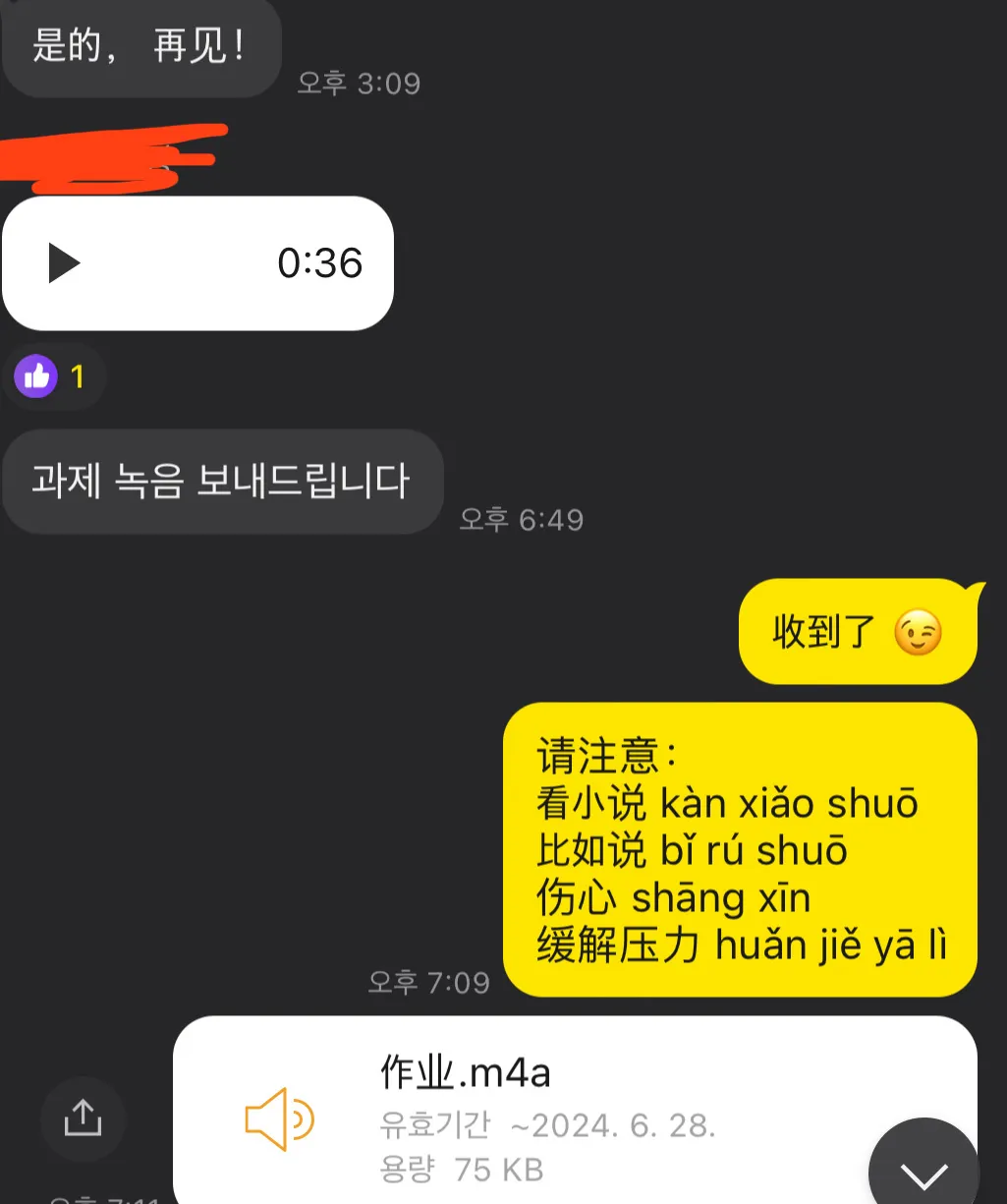Click the 오후 7:09 timestamp
The height and width of the screenshot is (1204, 1007).
429,982
